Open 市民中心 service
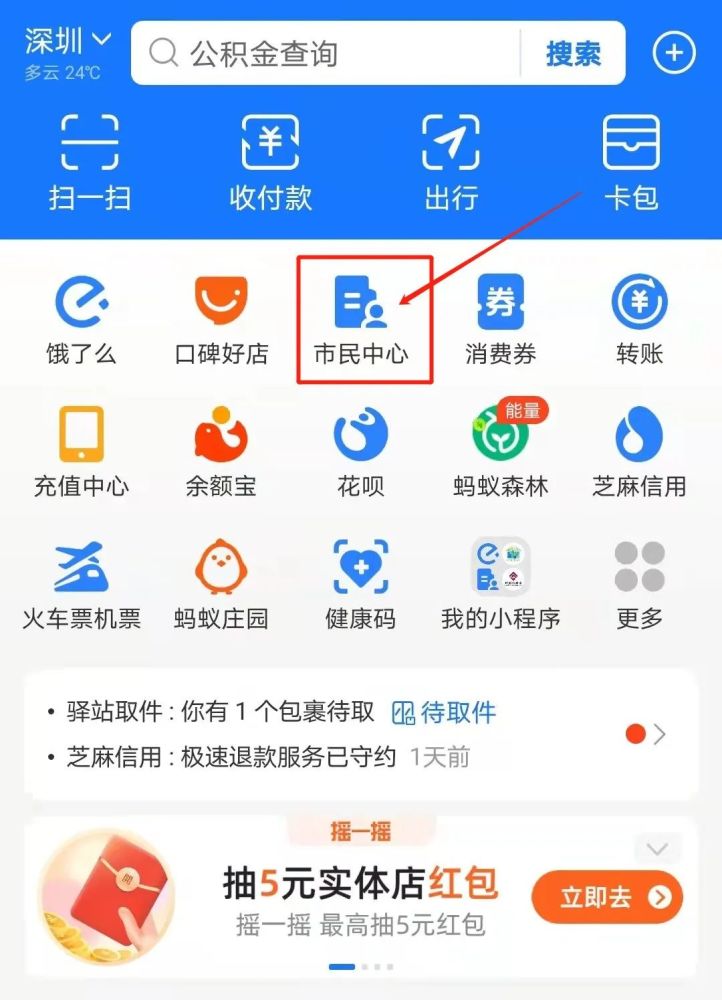Image resolution: width=722 pixels, height=1000 pixels. coord(362,318)
